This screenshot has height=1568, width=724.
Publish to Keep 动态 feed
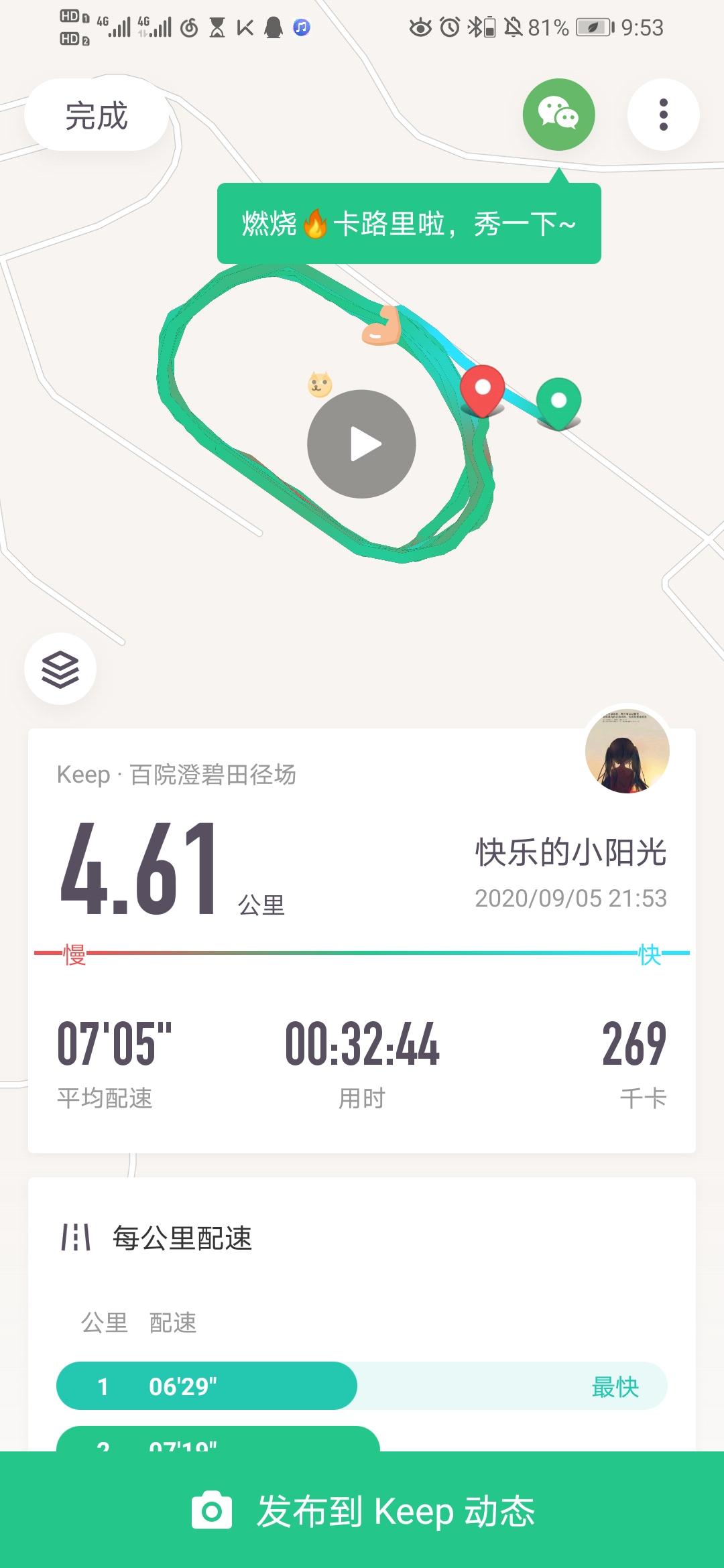[362, 1510]
